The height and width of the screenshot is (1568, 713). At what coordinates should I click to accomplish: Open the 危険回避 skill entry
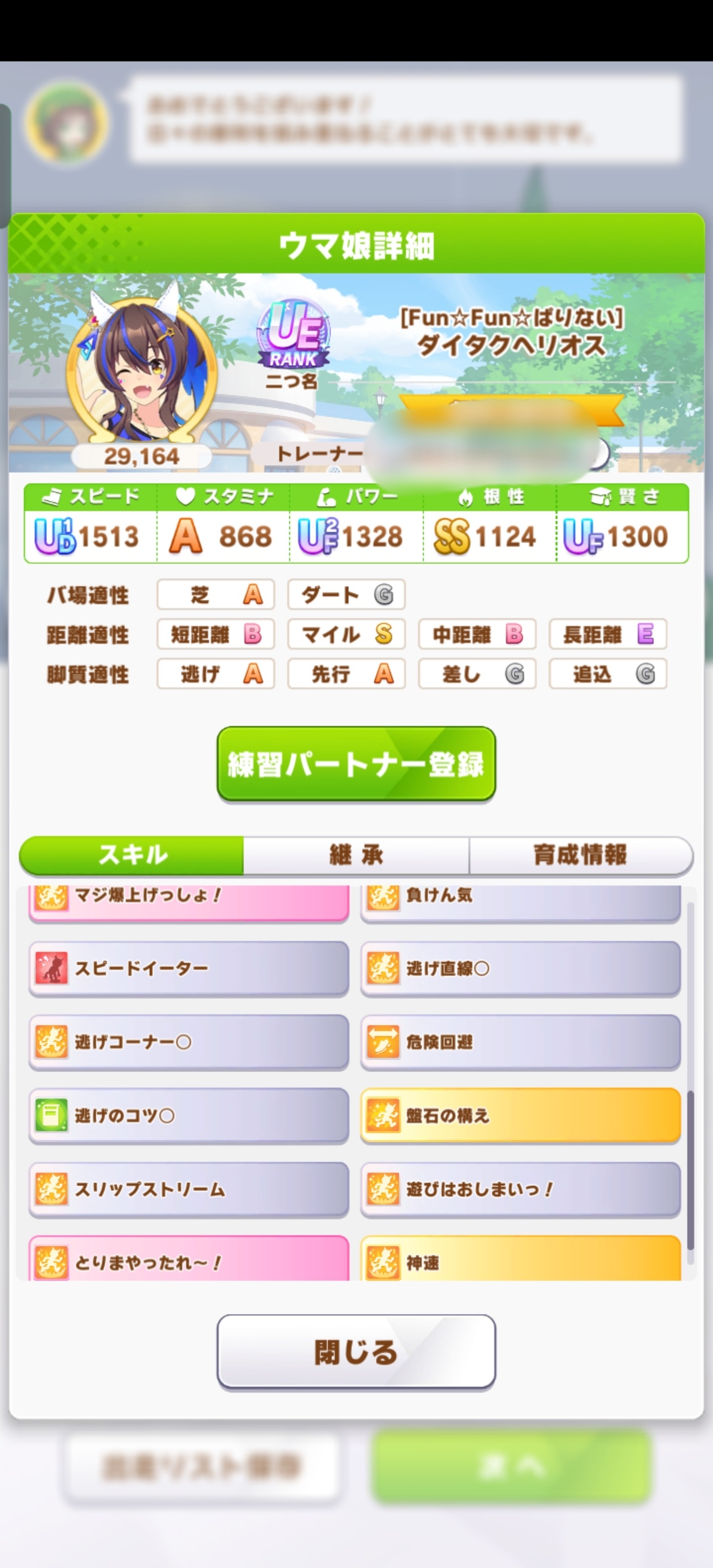(520, 1042)
